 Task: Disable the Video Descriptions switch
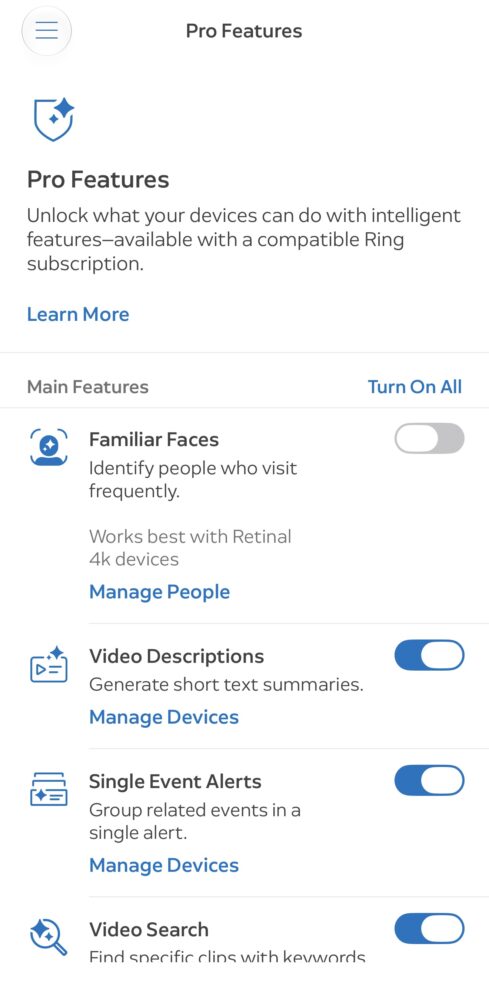pyautogui.click(x=429, y=656)
